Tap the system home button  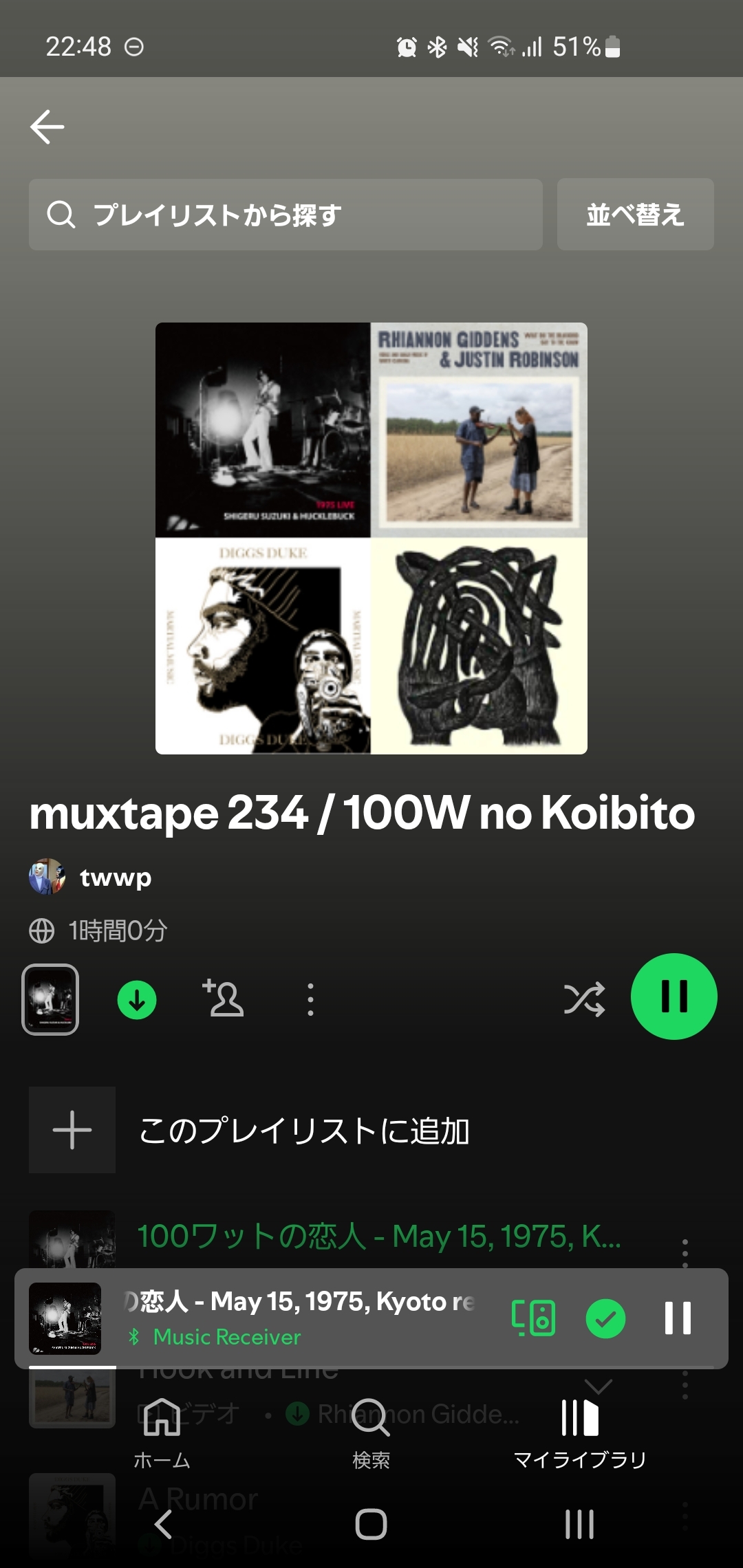tap(371, 1524)
